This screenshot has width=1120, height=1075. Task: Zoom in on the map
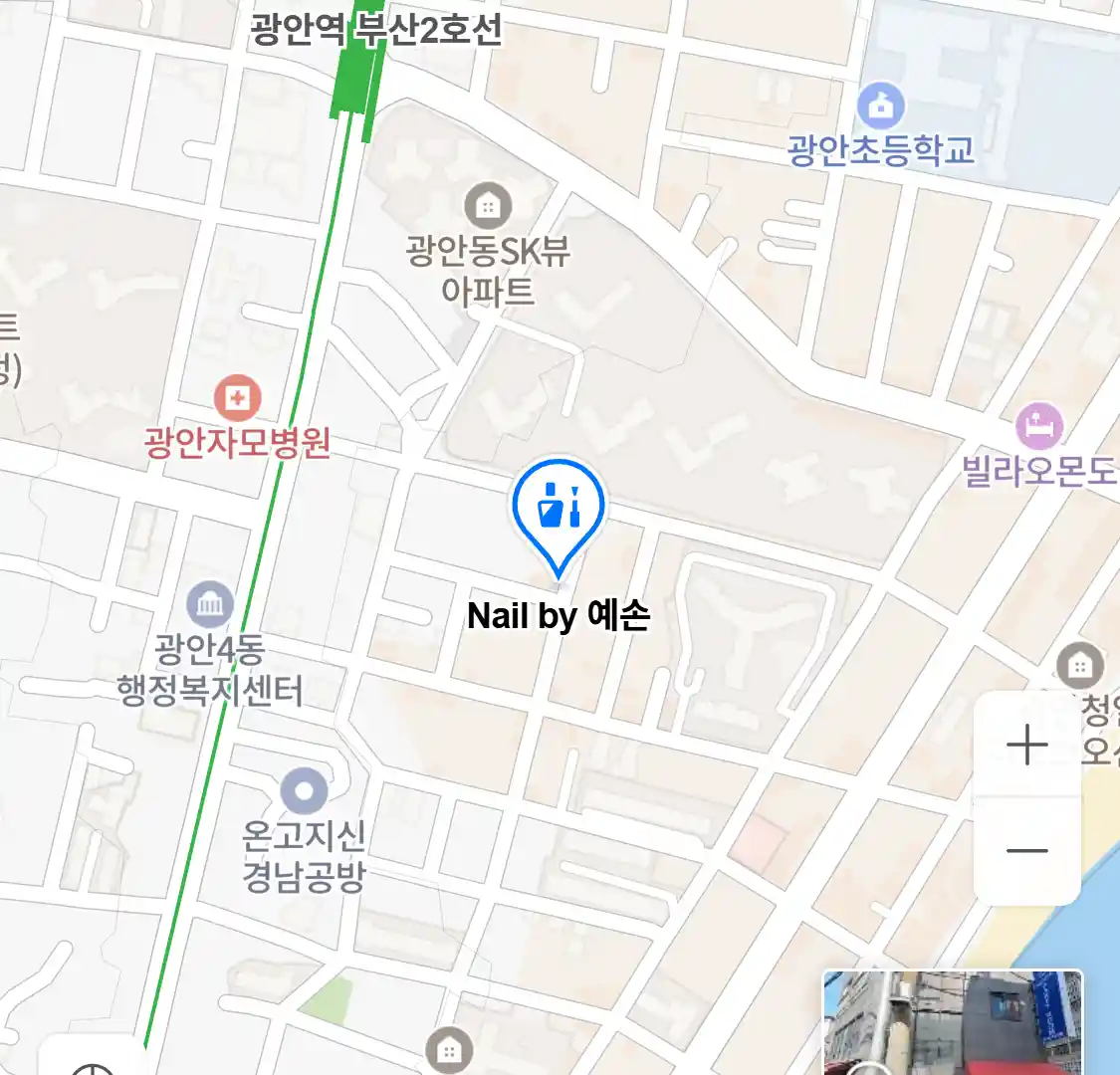(x=1026, y=745)
